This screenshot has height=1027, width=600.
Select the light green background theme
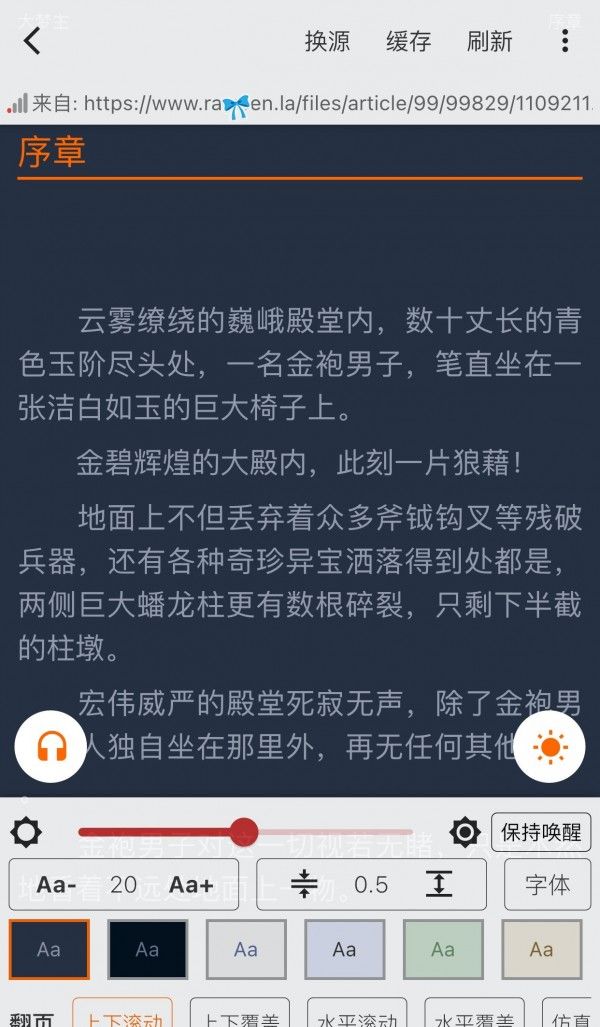443,949
